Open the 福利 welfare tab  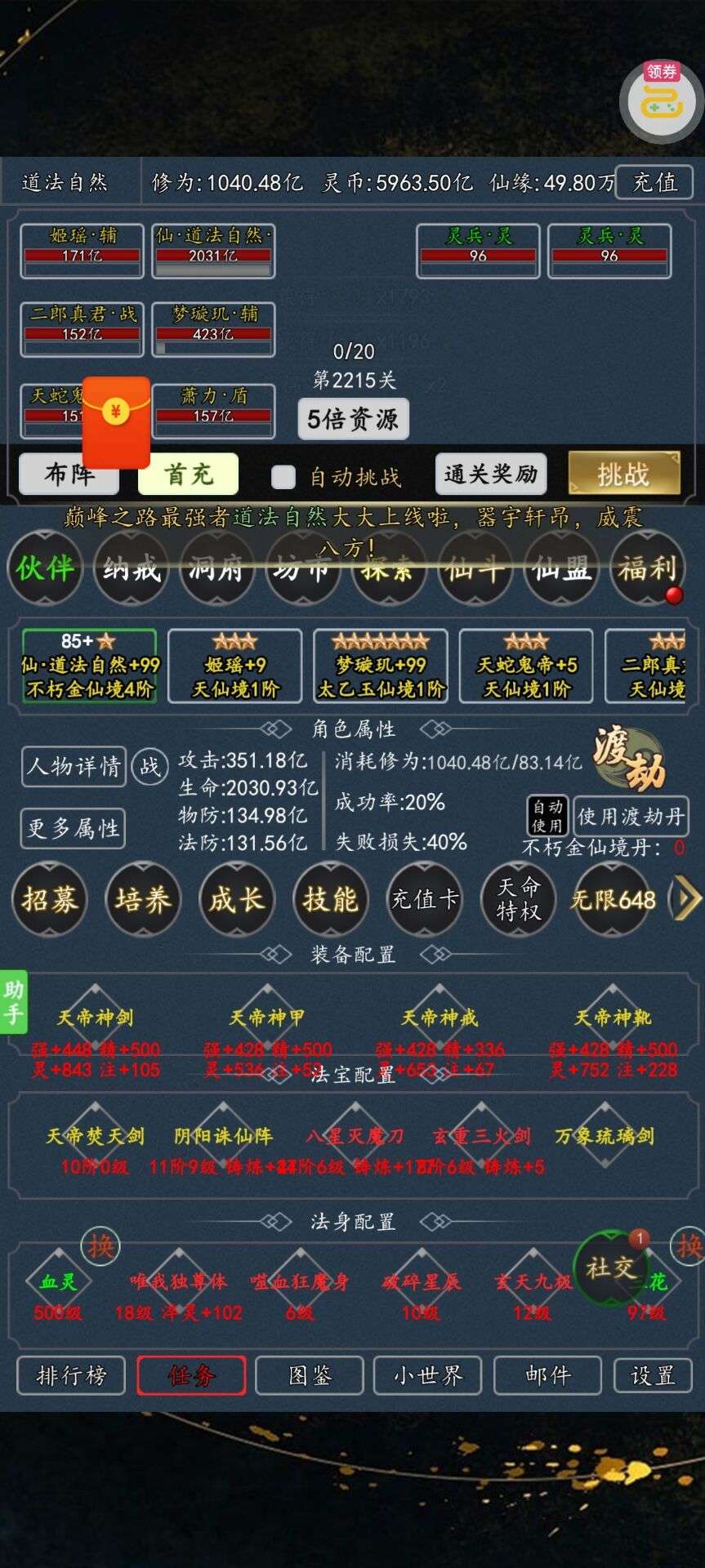646,568
